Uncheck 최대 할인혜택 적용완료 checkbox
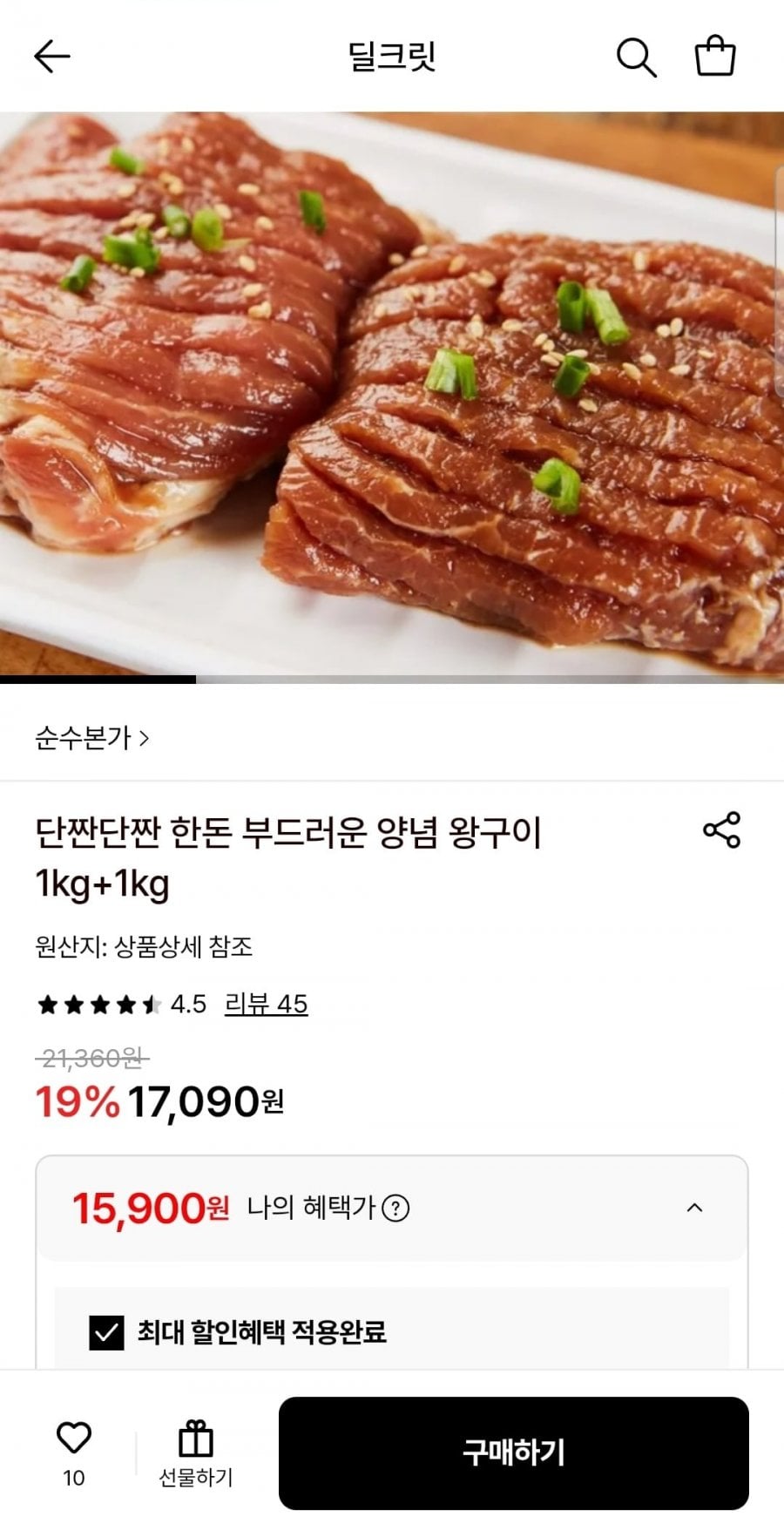 106,1332
